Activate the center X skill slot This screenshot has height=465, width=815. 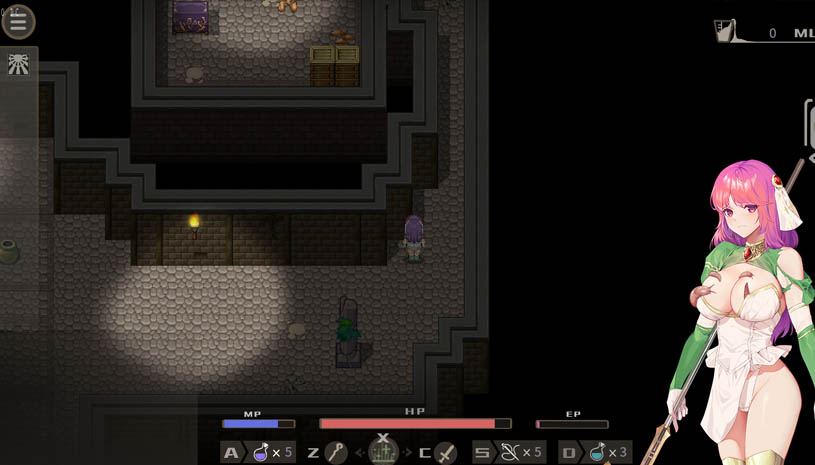tap(383, 451)
